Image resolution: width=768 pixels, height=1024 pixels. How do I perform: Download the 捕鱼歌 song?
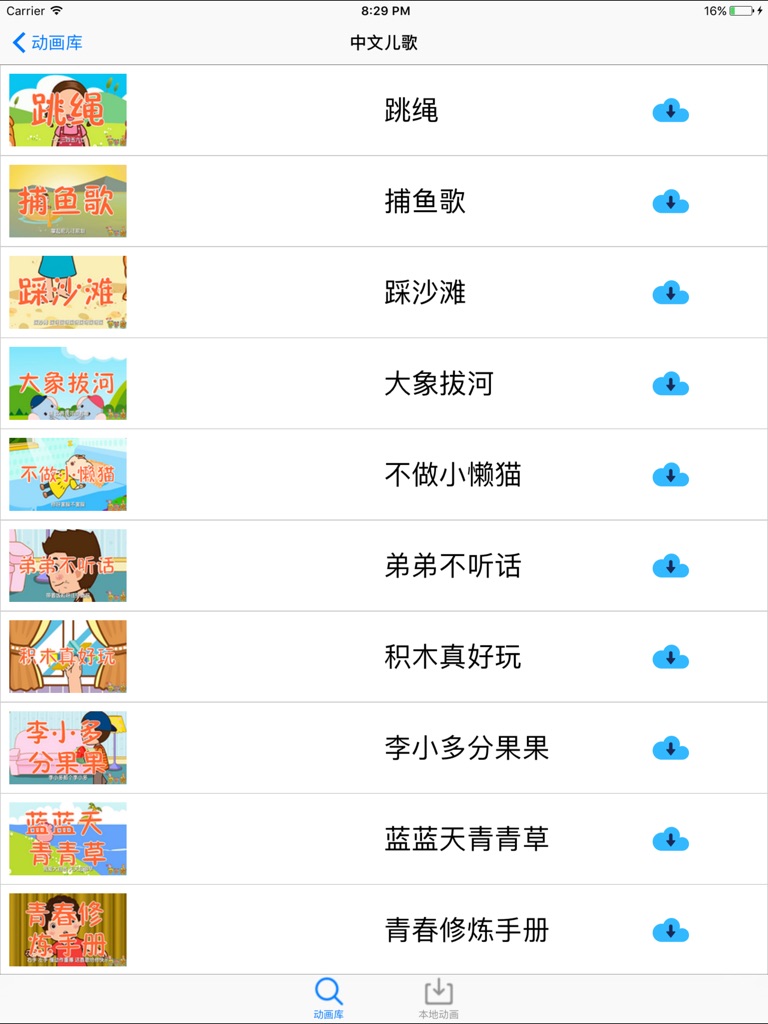(670, 202)
